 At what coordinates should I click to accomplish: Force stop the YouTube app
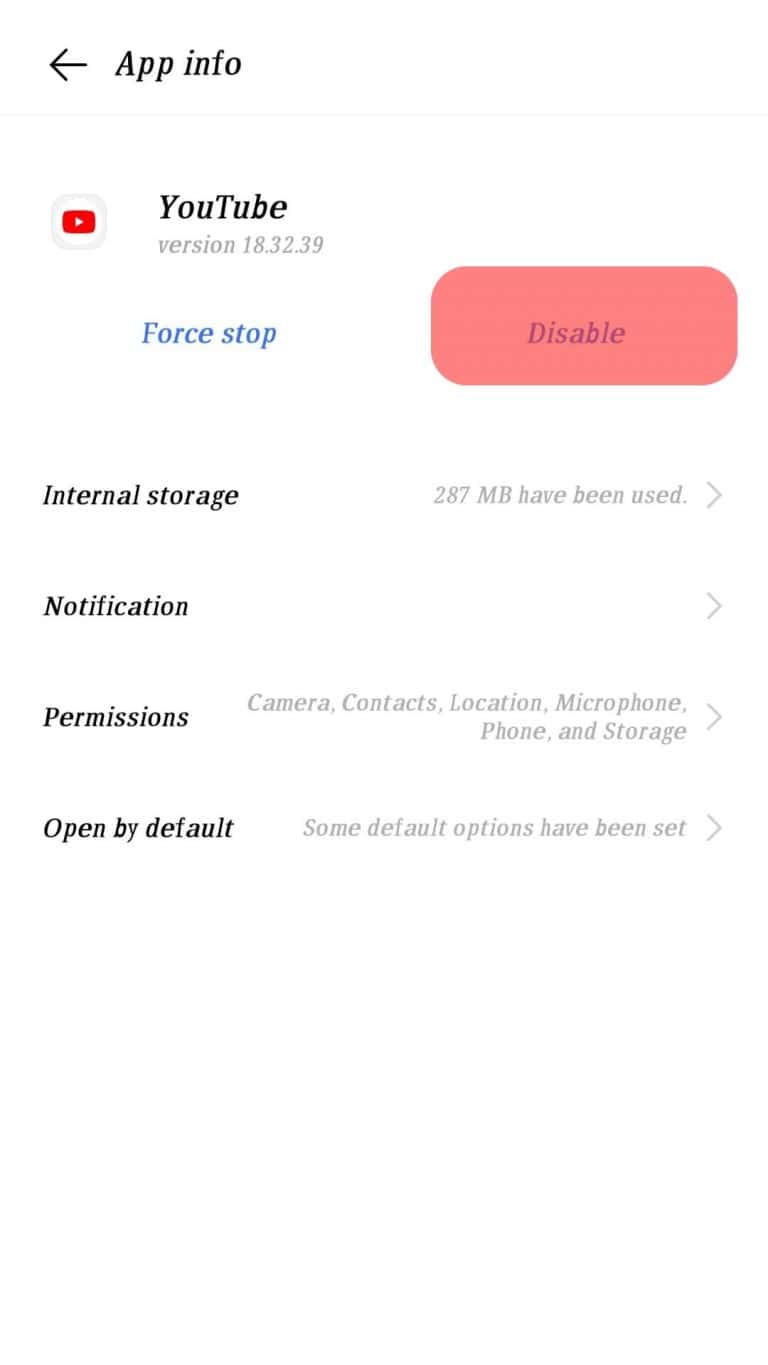[x=209, y=332]
